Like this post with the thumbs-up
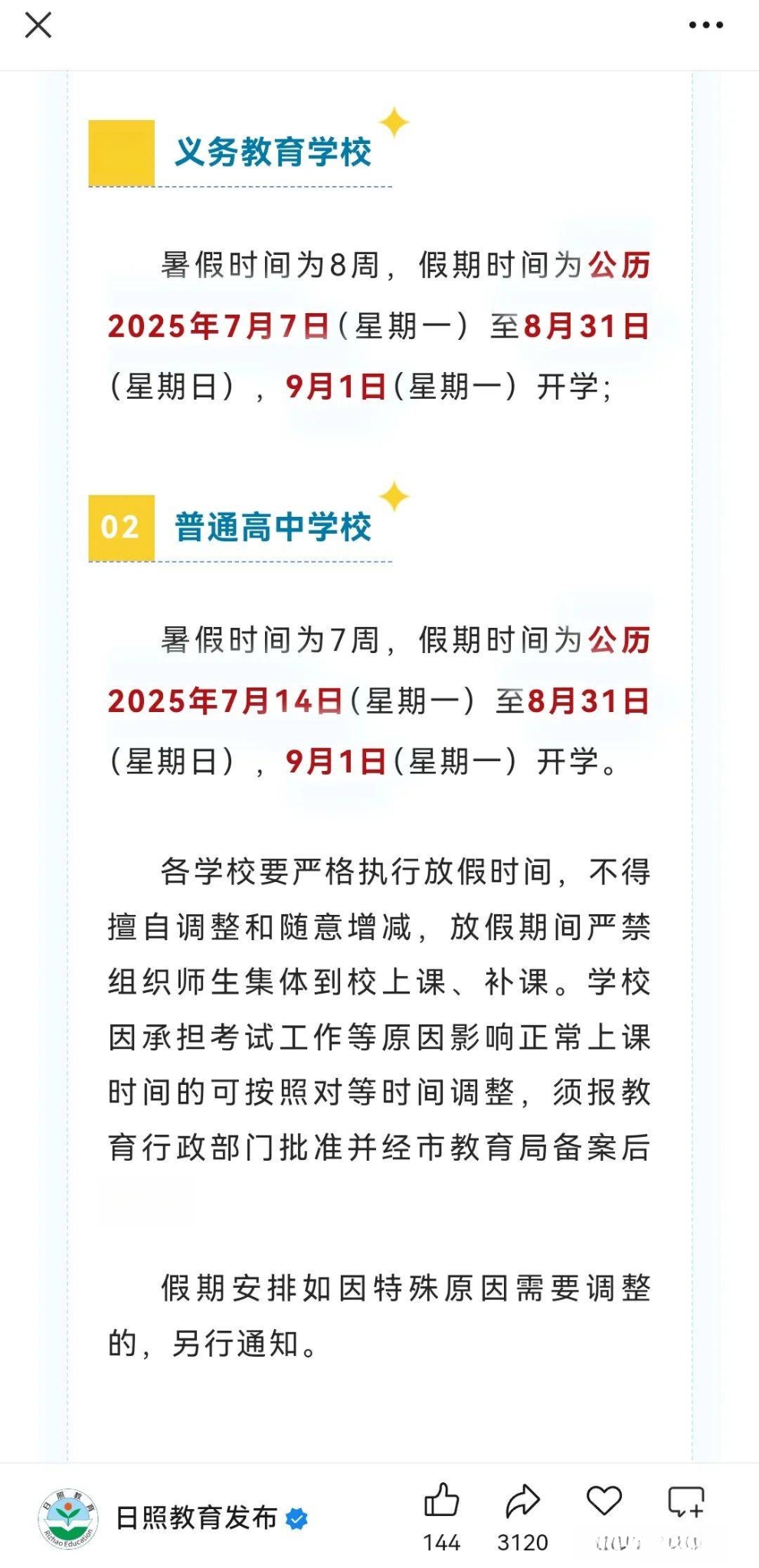This screenshot has width=759, height=1568. tap(442, 1501)
